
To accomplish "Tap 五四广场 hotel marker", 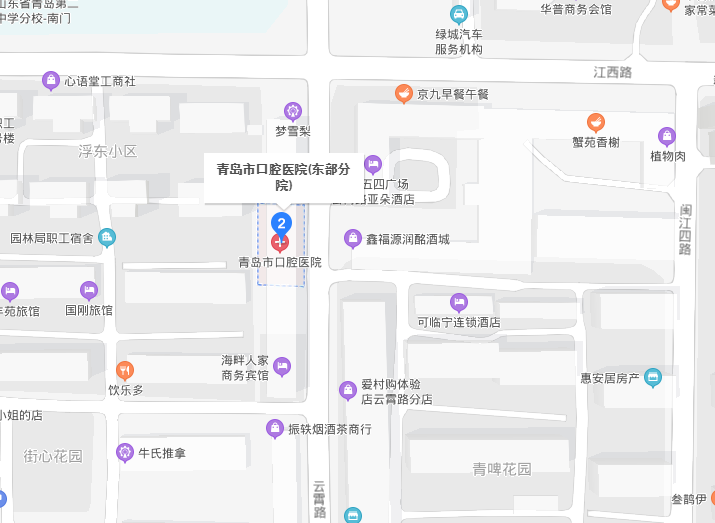I will click(373, 164).
